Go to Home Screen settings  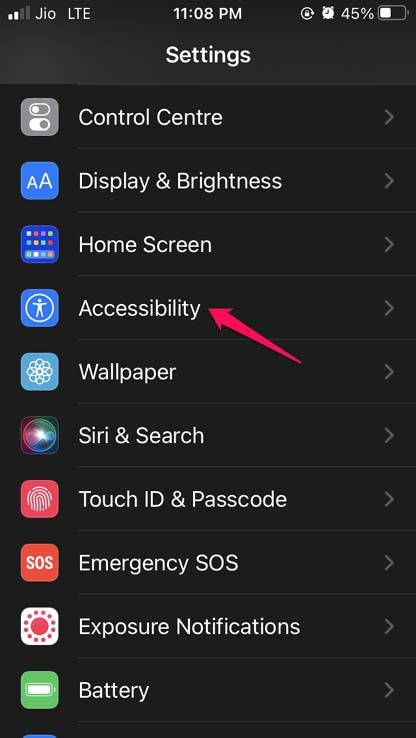click(x=208, y=244)
